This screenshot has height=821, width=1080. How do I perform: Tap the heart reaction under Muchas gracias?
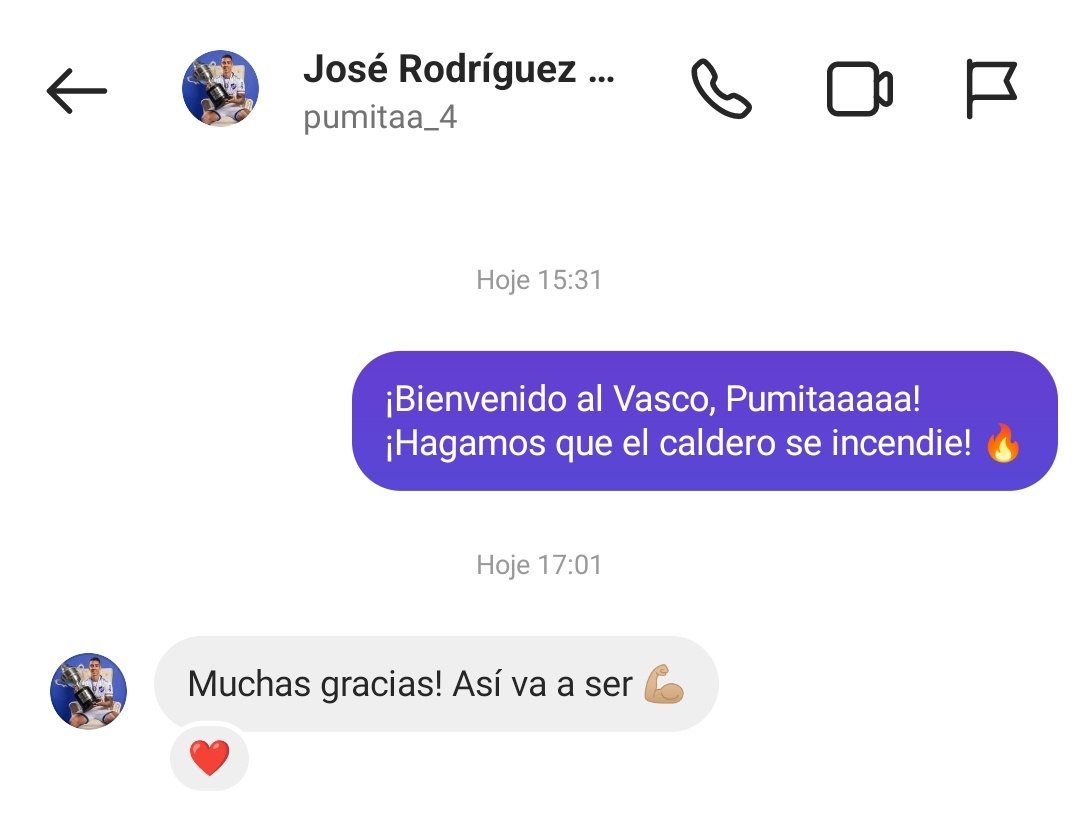pos(209,758)
